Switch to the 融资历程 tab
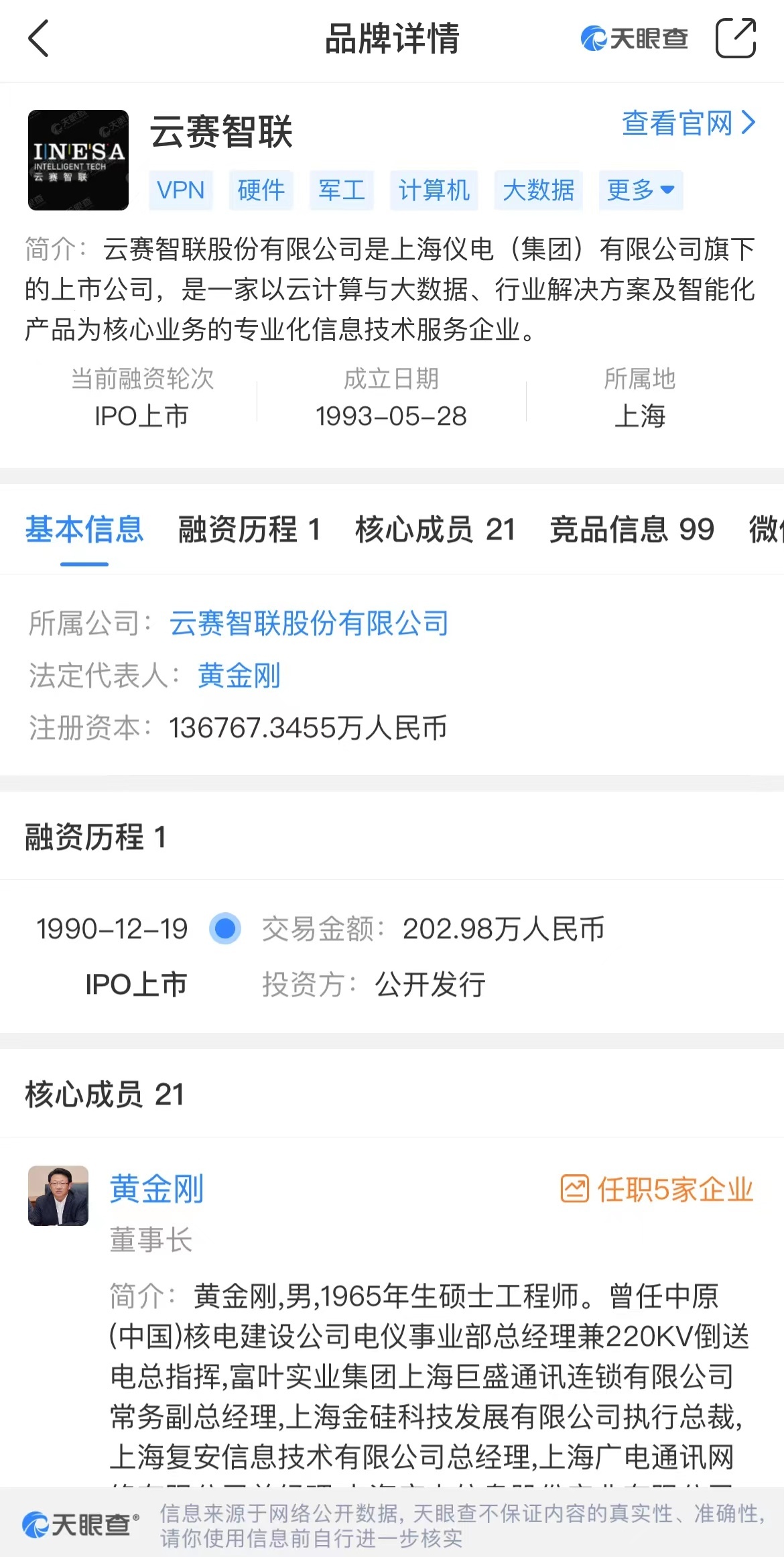Image resolution: width=784 pixels, height=1557 pixels. (x=249, y=530)
